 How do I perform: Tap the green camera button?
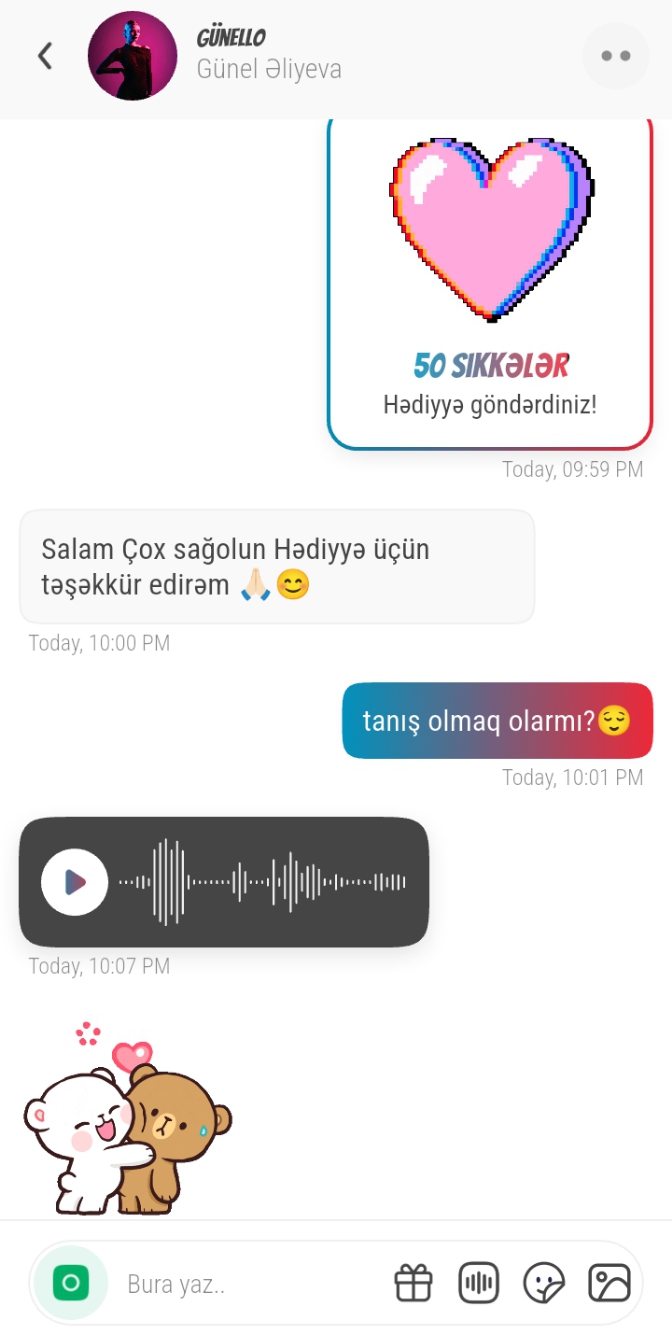click(x=70, y=1283)
